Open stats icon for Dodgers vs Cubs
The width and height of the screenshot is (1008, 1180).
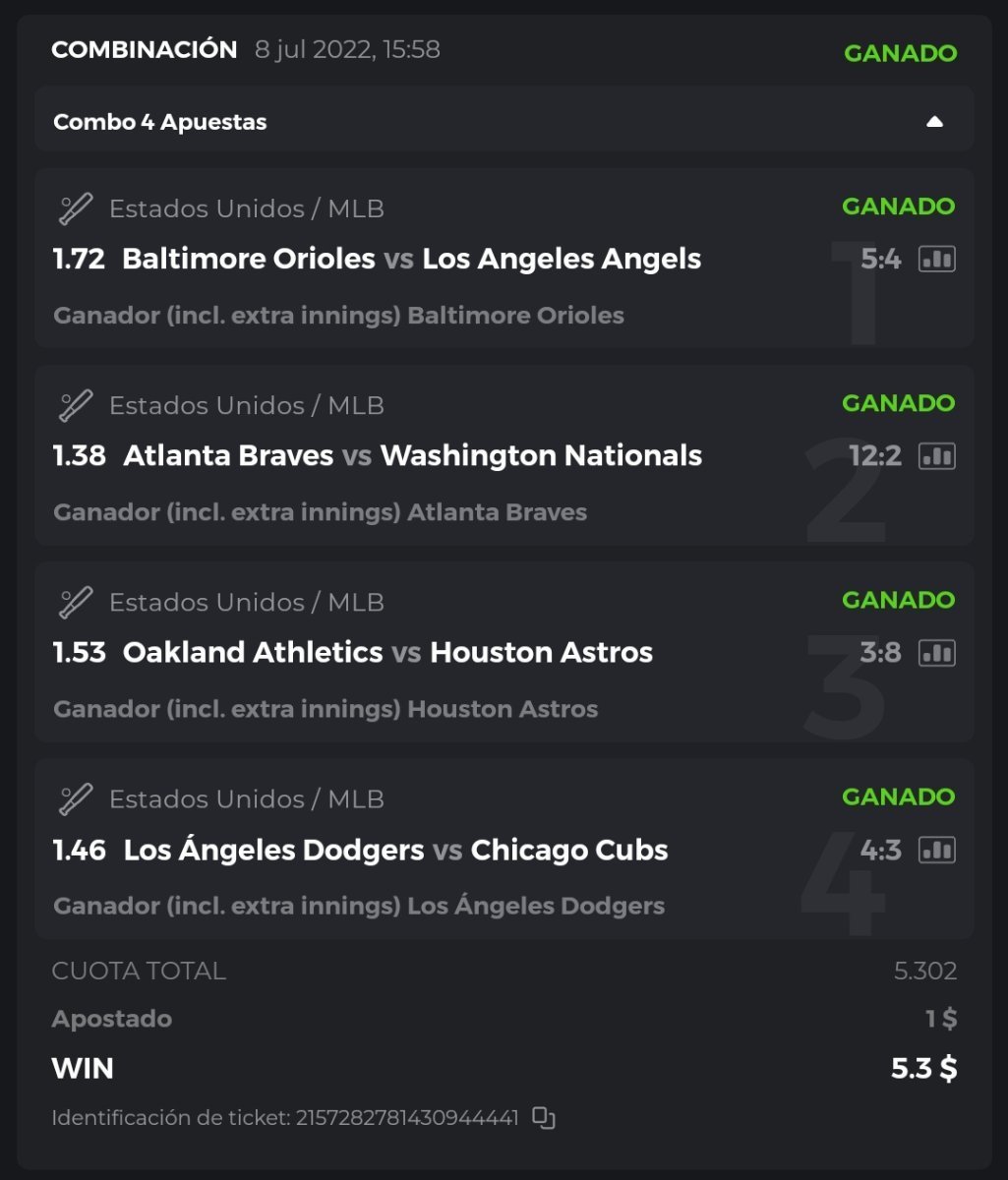point(936,850)
